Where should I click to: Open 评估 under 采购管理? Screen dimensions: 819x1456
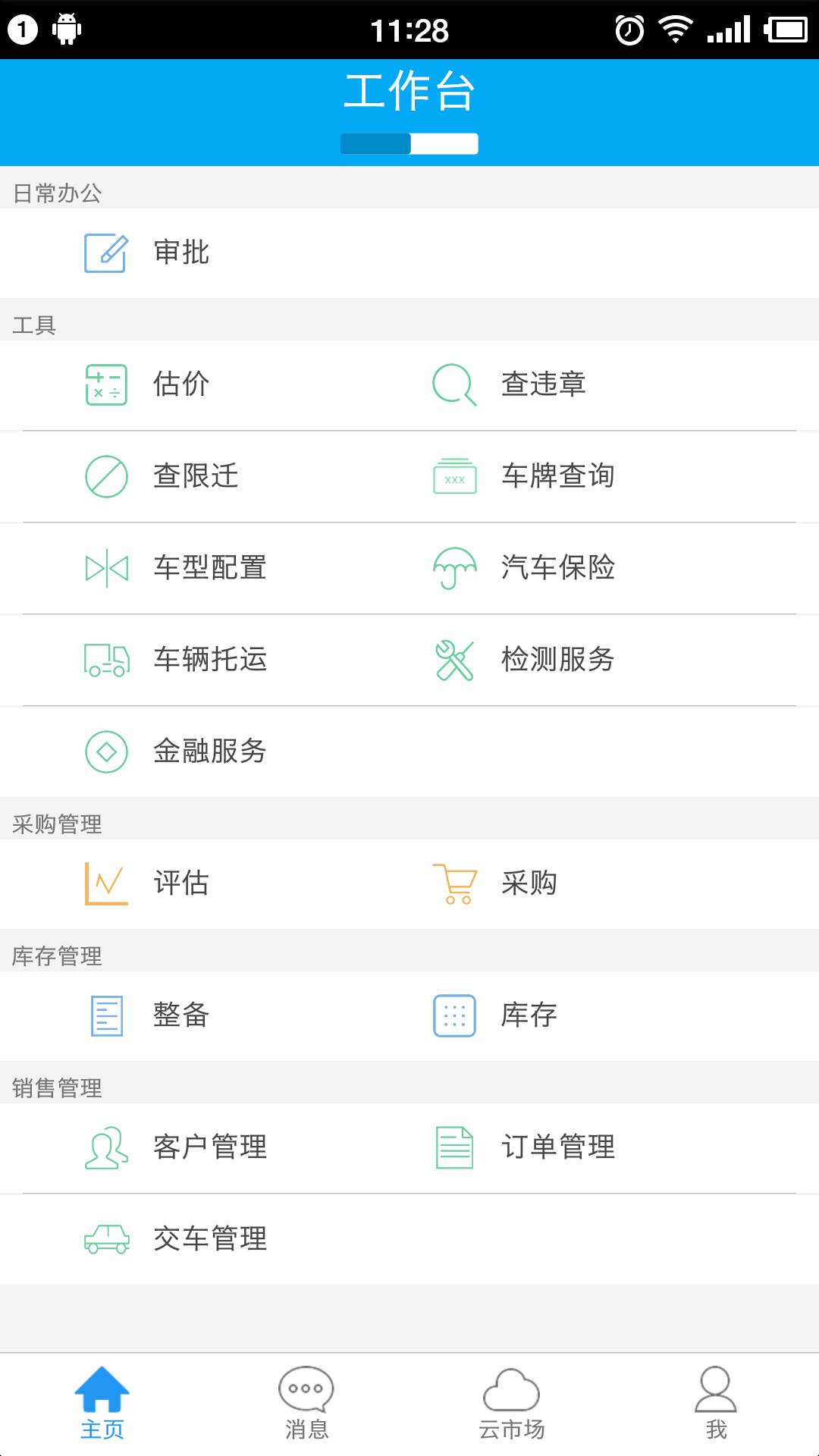coord(205,884)
